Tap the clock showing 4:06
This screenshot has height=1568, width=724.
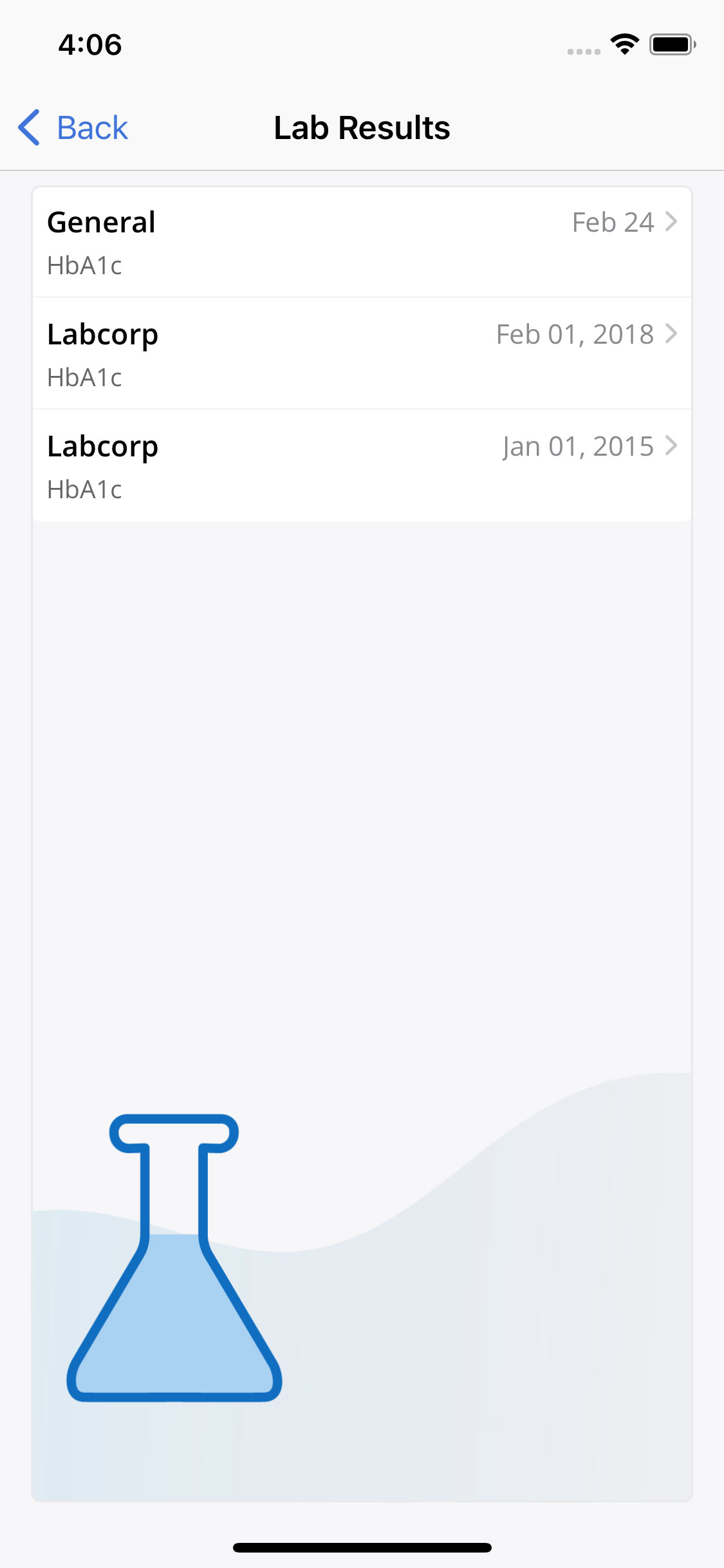(x=89, y=44)
